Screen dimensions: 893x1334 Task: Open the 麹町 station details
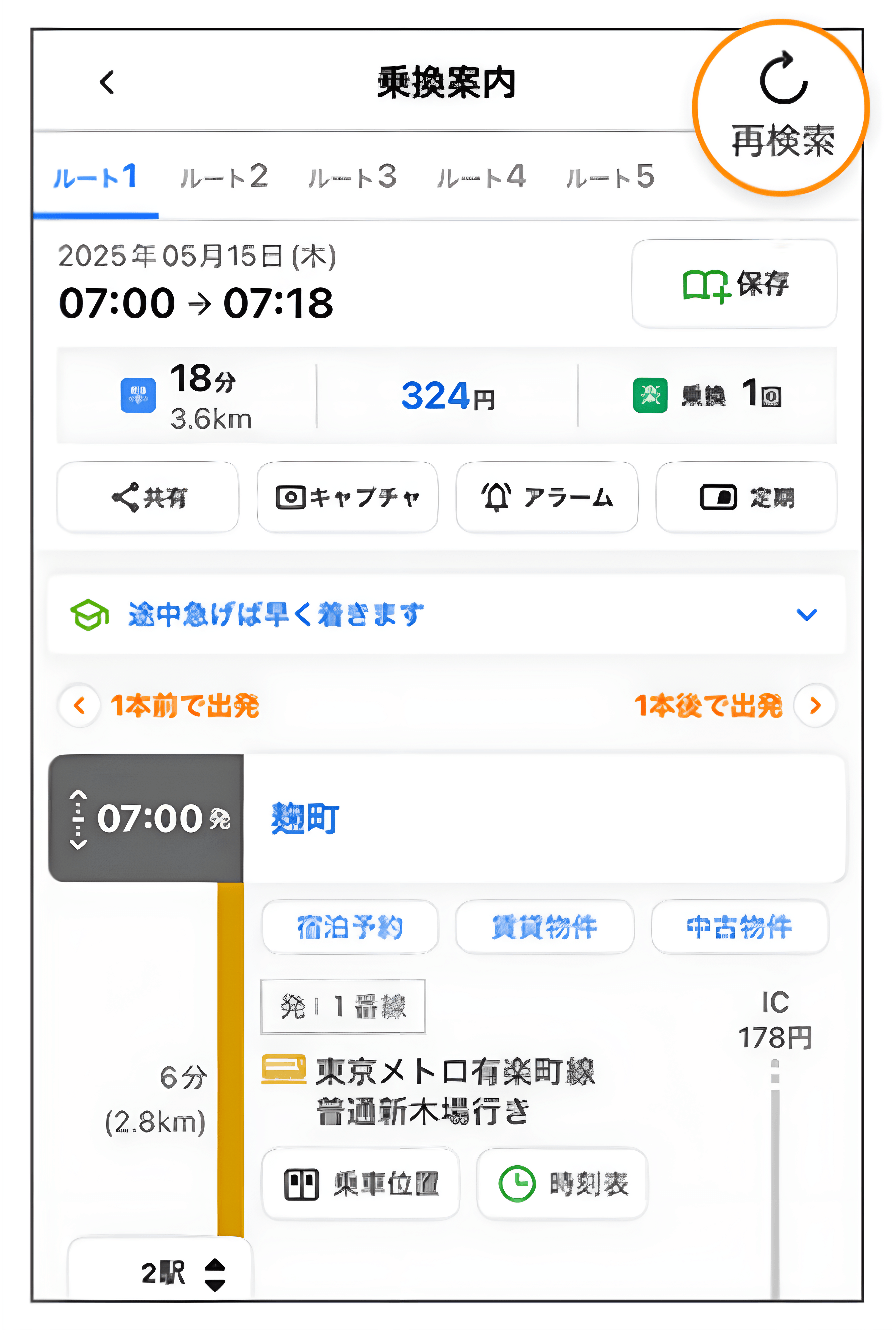(306, 819)
